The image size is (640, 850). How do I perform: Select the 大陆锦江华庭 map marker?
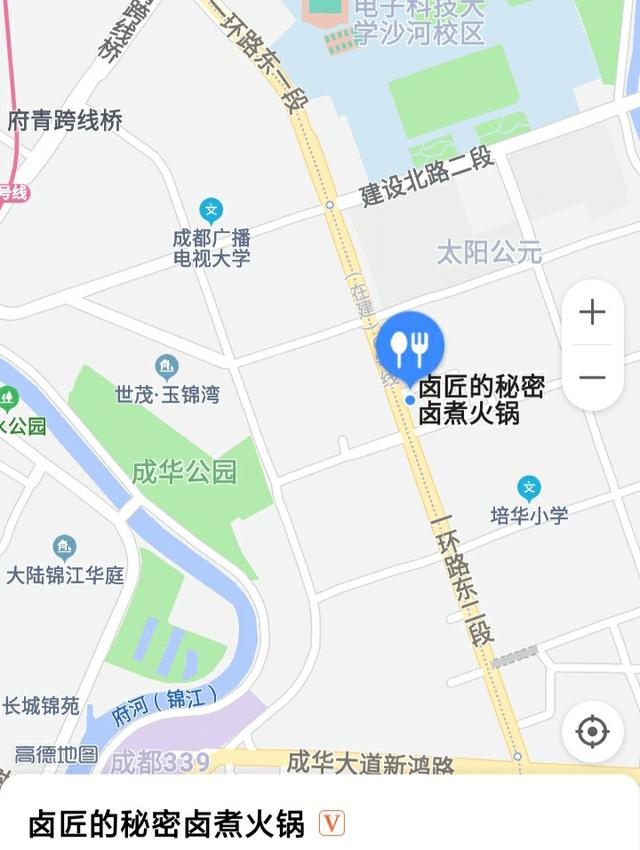point(65,547)
